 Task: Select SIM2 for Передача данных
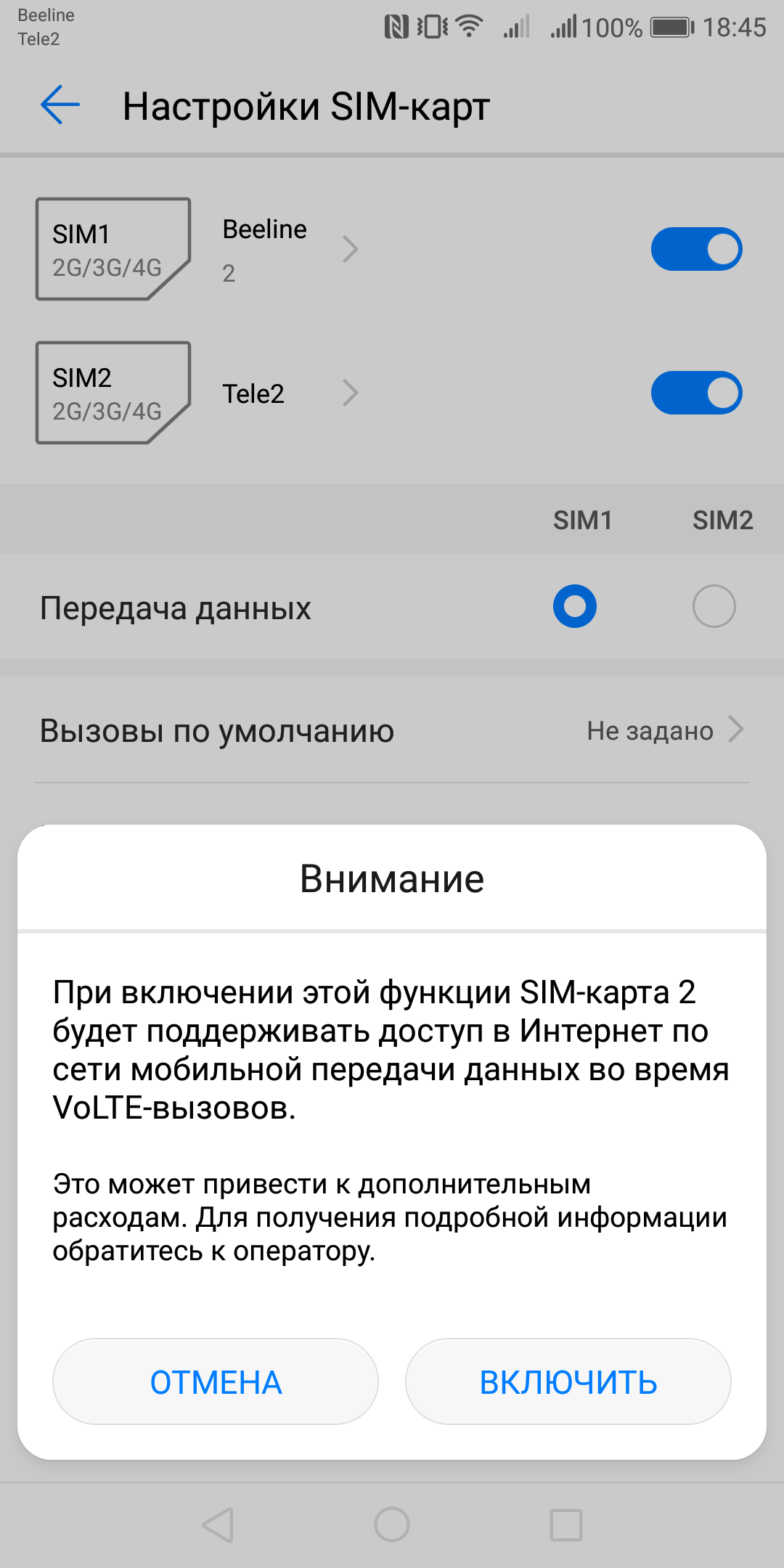click(714, 606)
